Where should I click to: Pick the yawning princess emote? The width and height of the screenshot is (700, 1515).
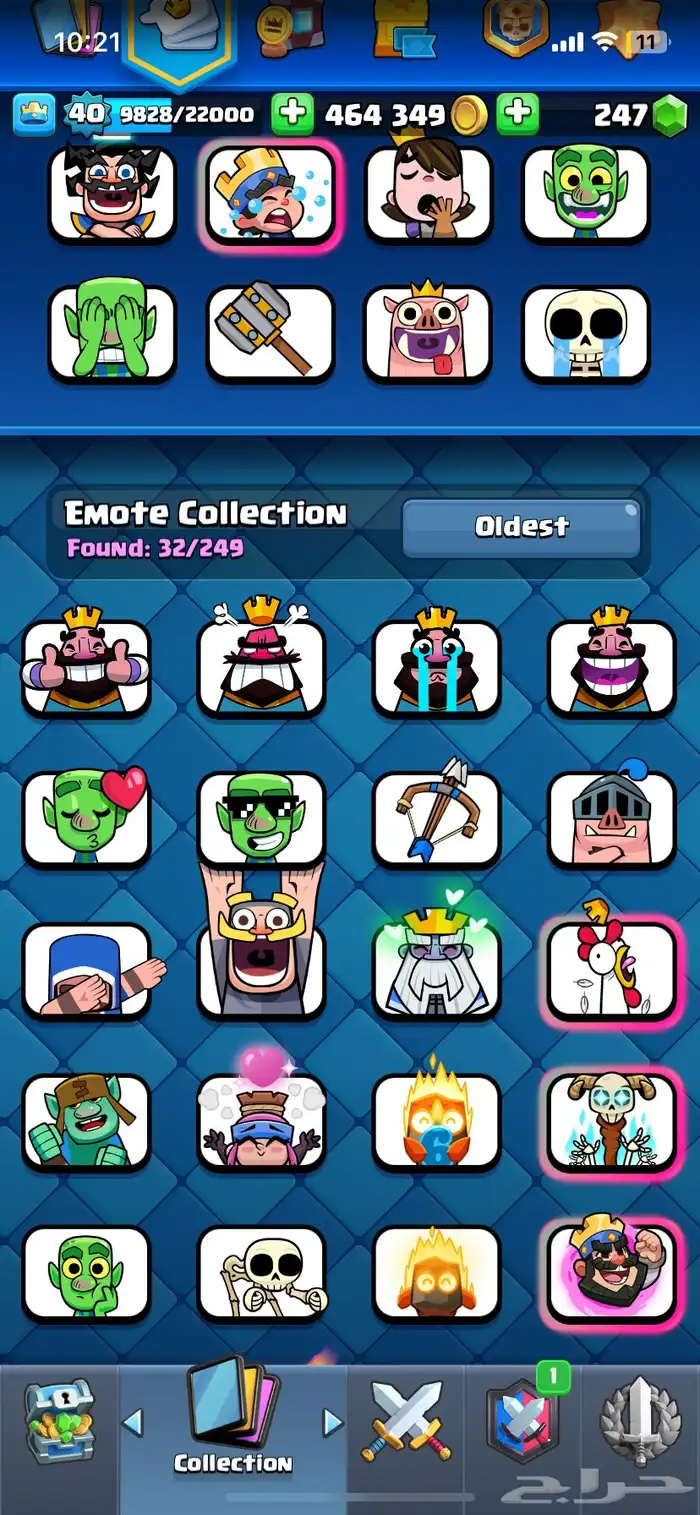(428, 193)
